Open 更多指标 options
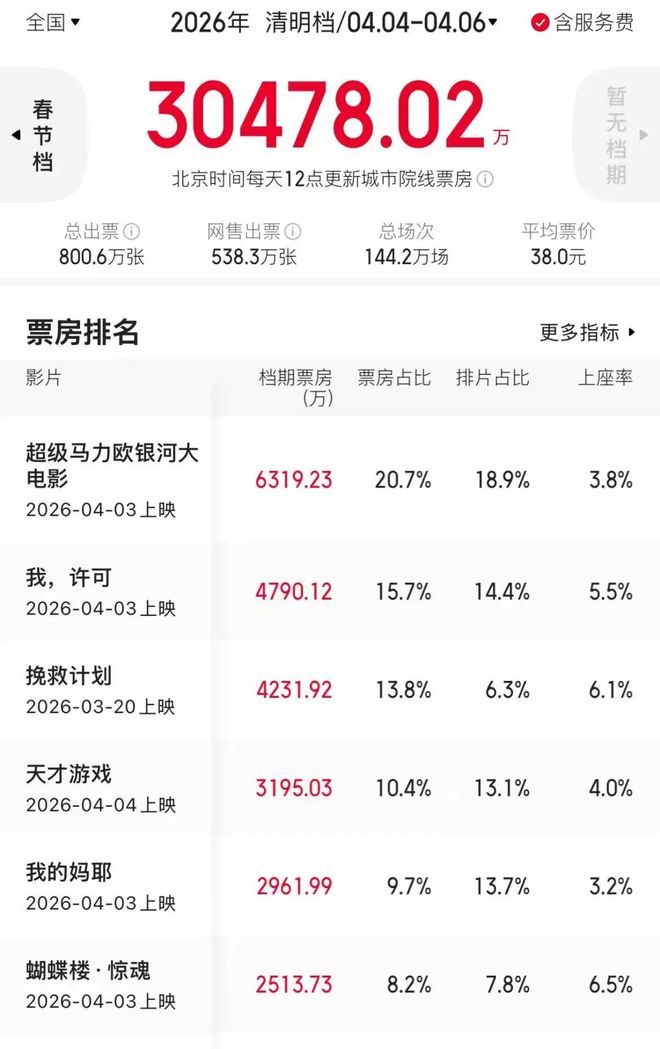This screenshot has height=1049, width=660. tap(587, 332)
